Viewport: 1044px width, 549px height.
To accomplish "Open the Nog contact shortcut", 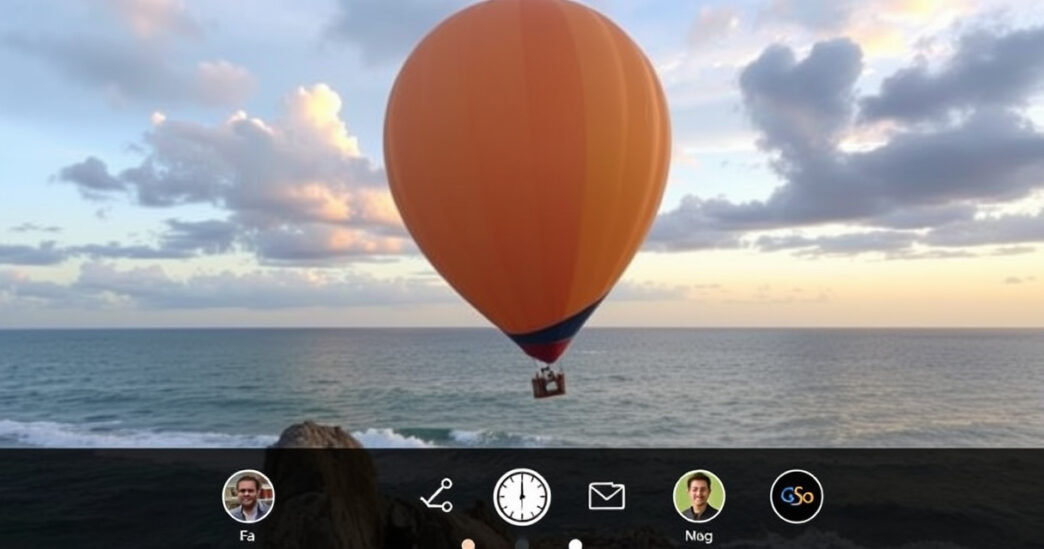I will 699,496.
